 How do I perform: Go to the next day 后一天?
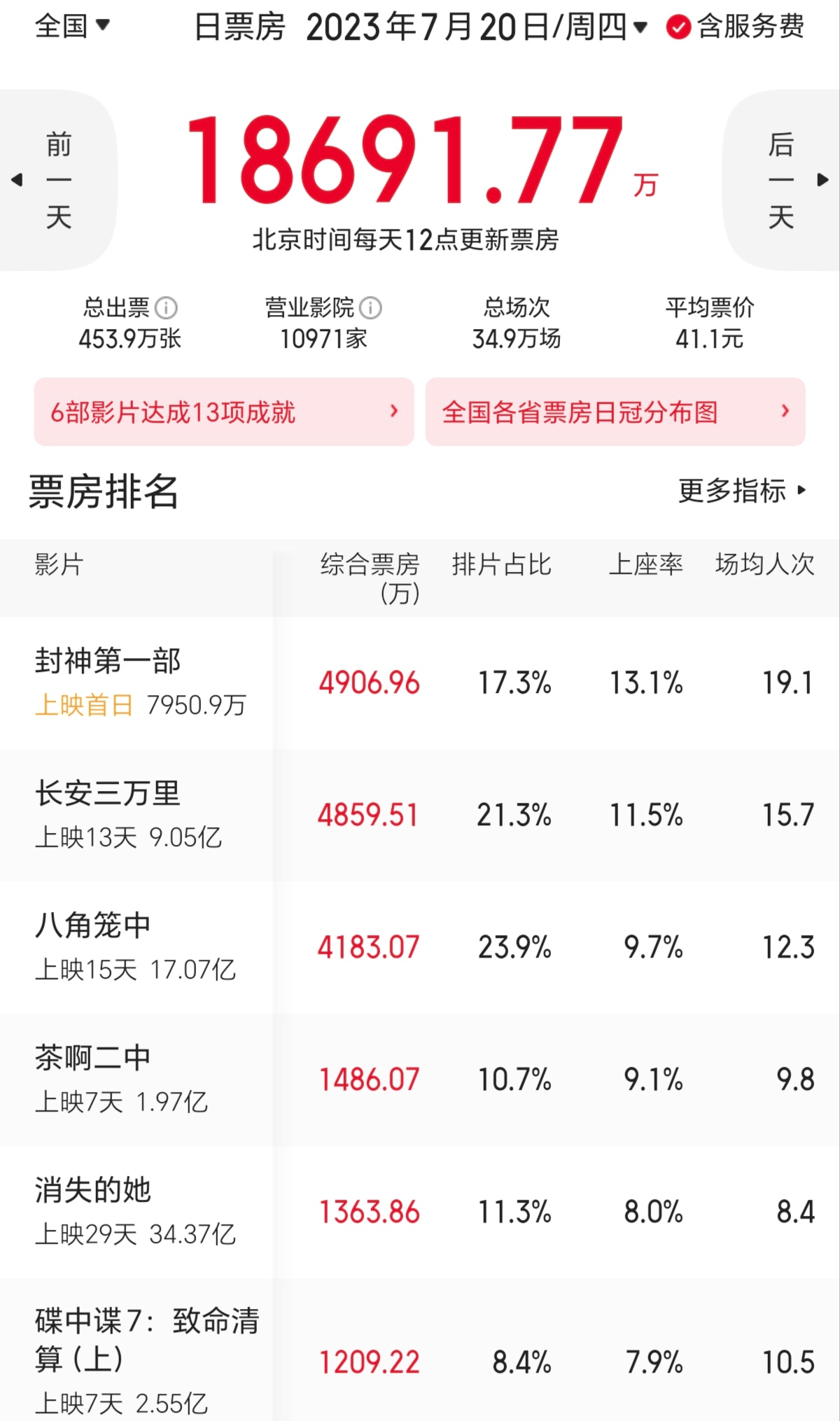click(781, 181)
